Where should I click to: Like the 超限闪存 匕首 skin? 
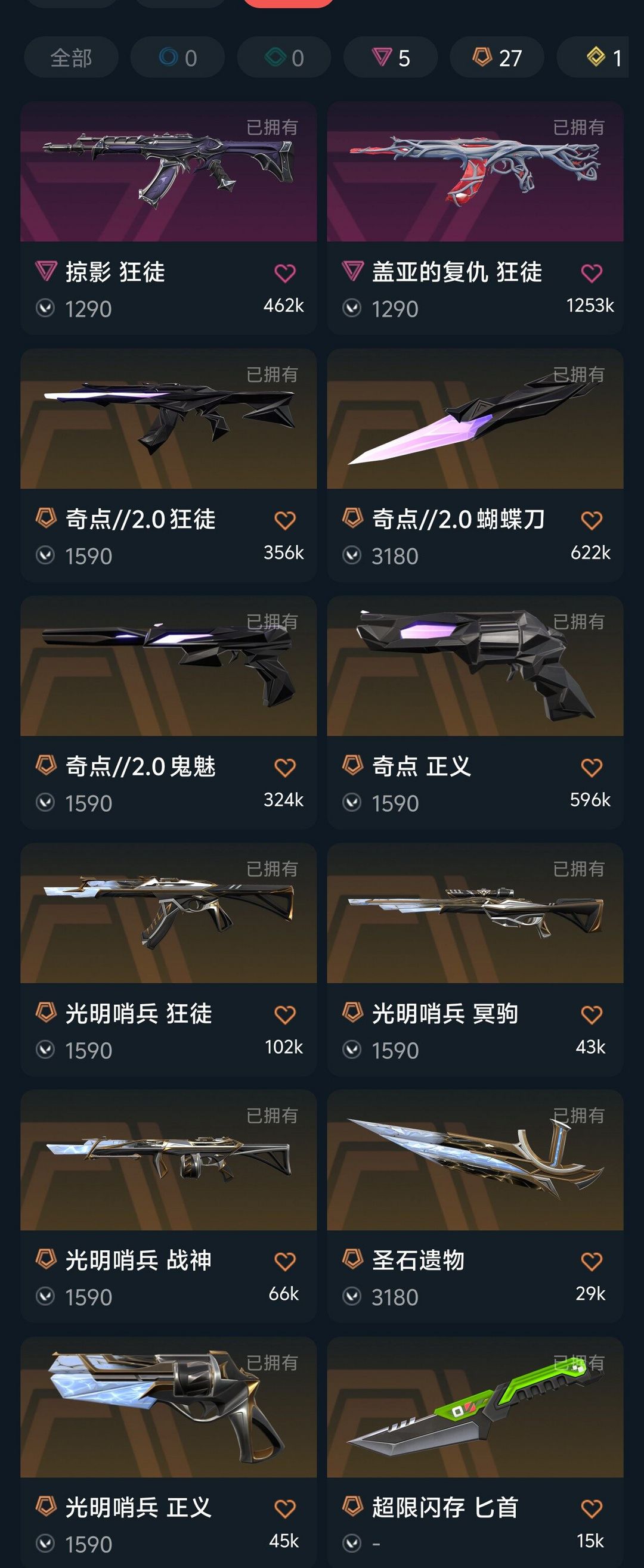(x=591, y=1509)
